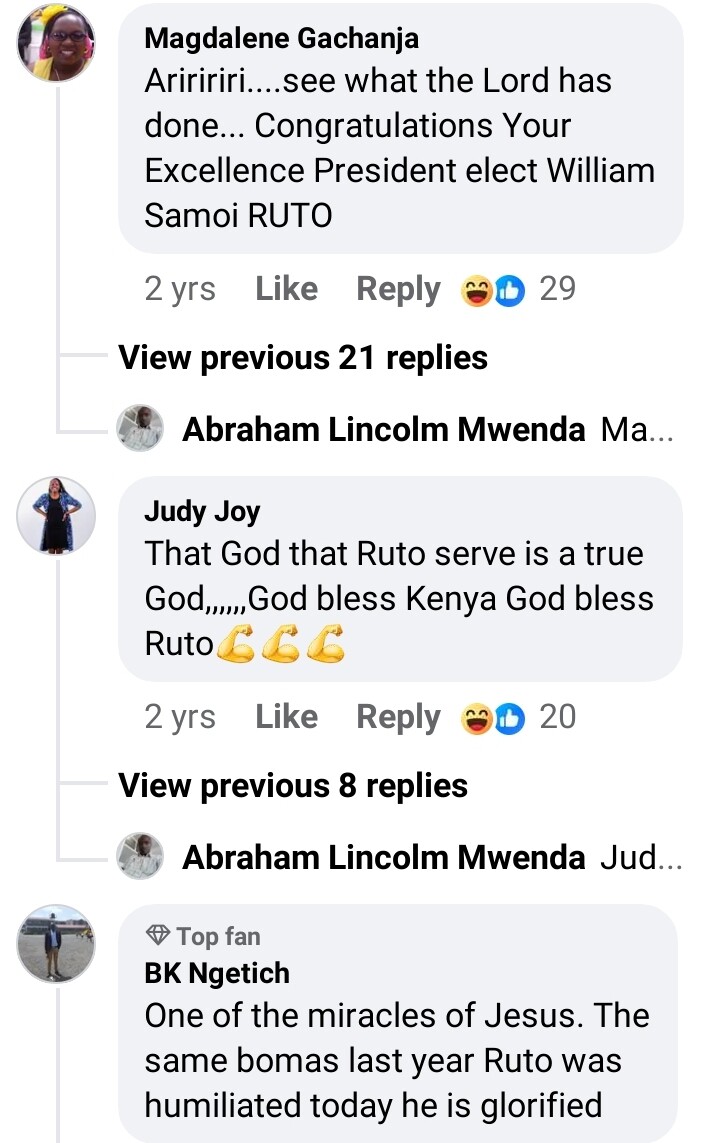Reply to Judy Joy's comment
This screenshot has height=1143, width=720.
(x=398, y=717)
